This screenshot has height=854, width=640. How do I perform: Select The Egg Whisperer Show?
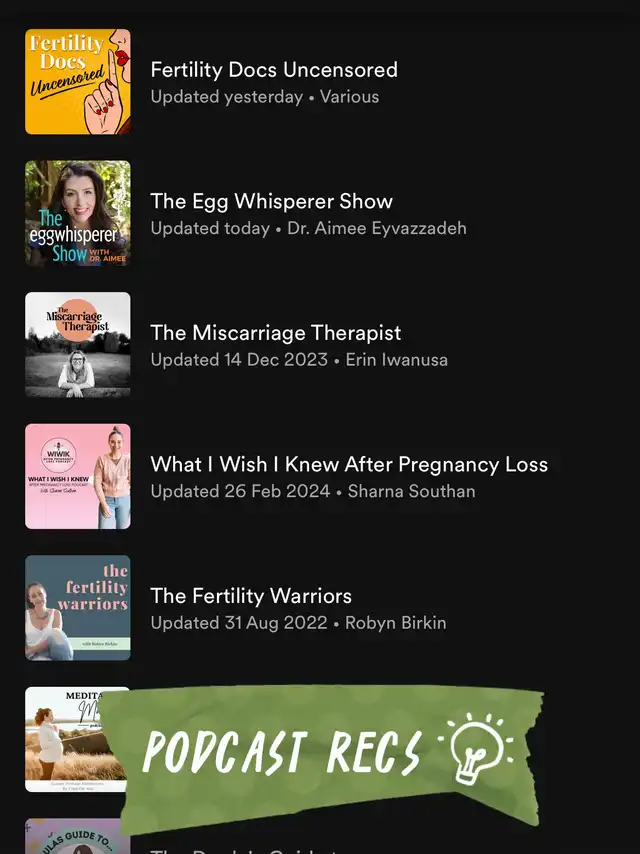(271, 201)
